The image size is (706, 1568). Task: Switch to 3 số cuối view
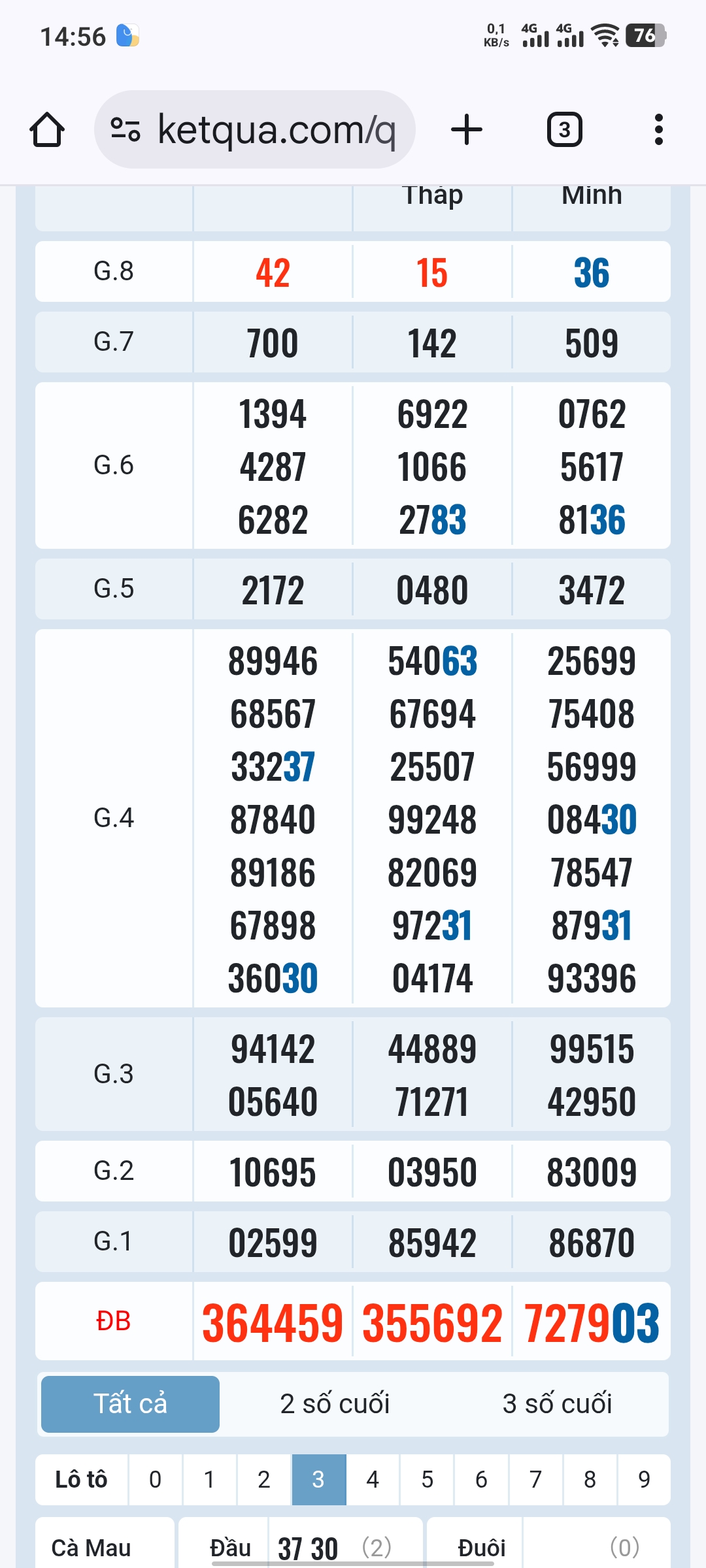pos(557,1403)
